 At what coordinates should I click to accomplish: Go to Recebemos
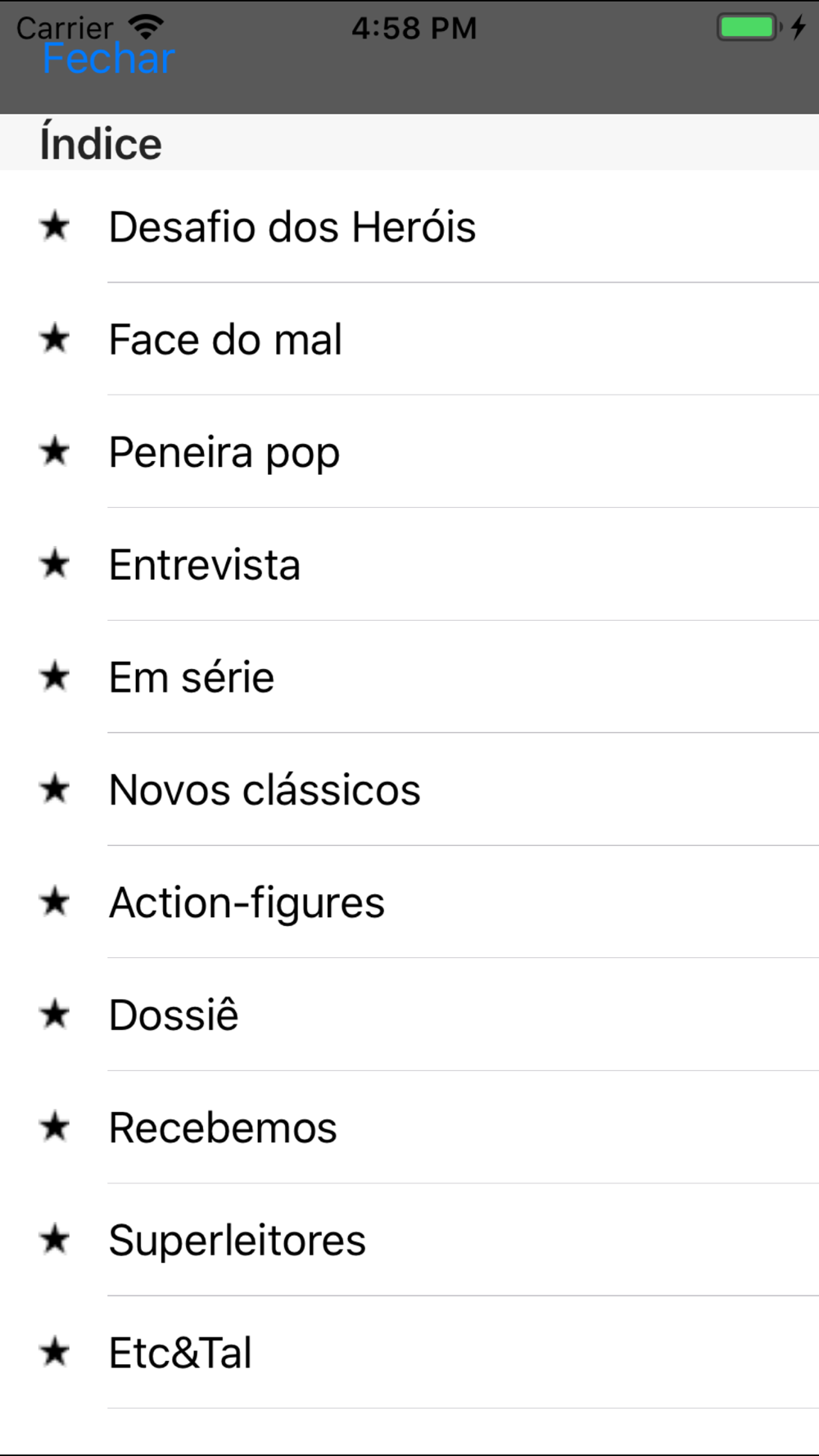(x=409, y=1128)
